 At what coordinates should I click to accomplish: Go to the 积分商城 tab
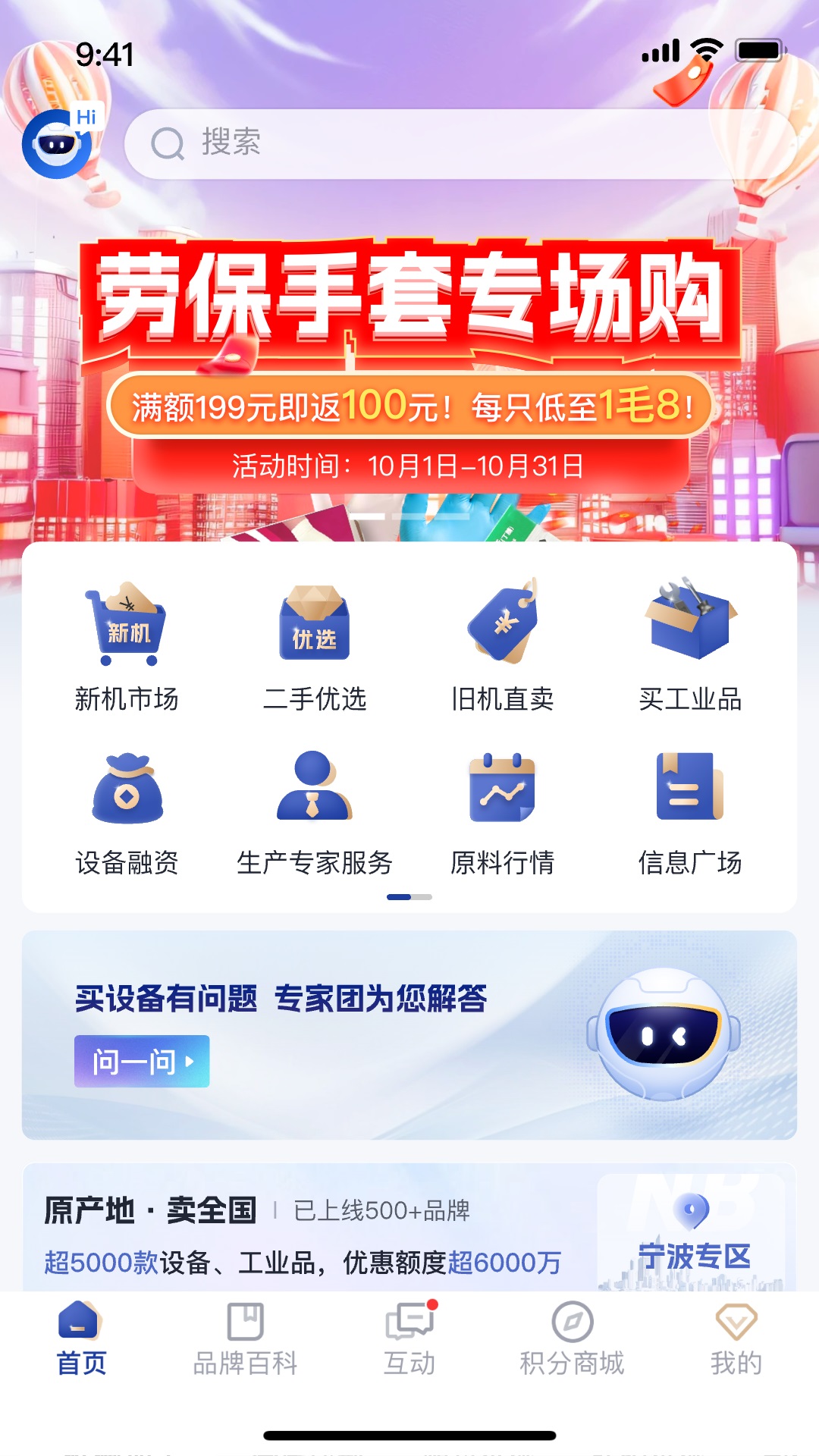(572, 1338)
